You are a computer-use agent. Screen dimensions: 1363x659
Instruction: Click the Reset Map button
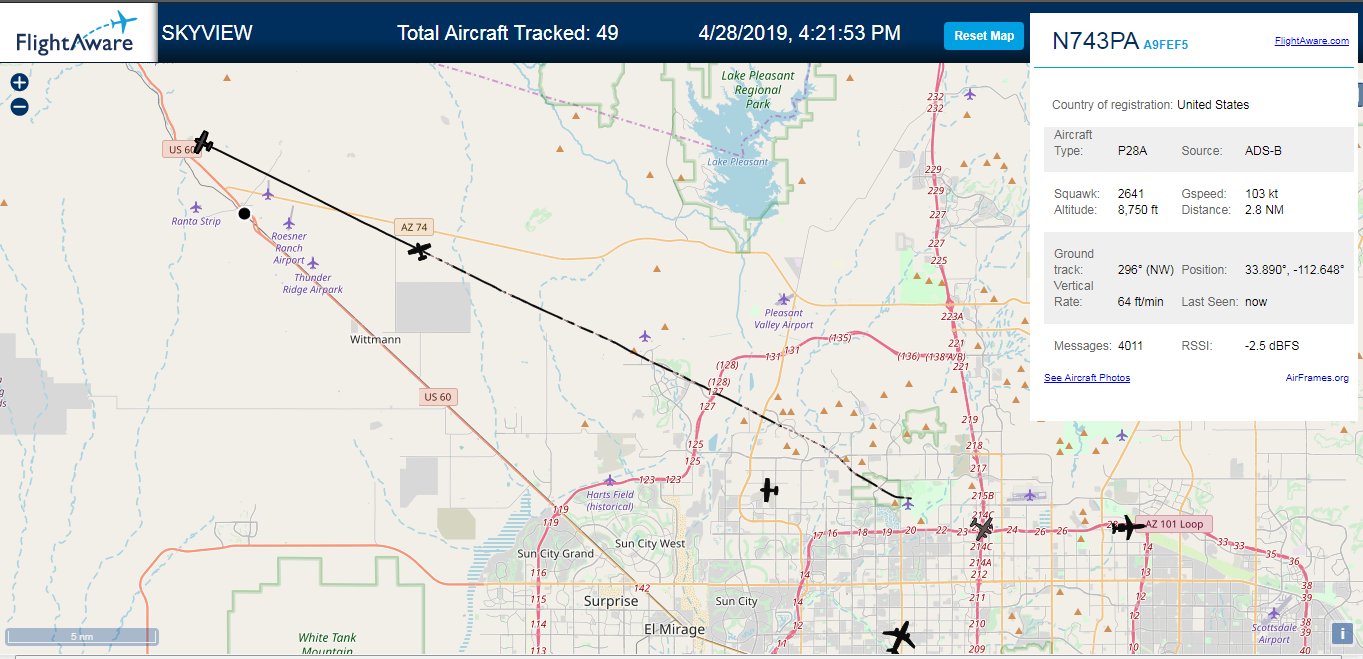[984, 36]
